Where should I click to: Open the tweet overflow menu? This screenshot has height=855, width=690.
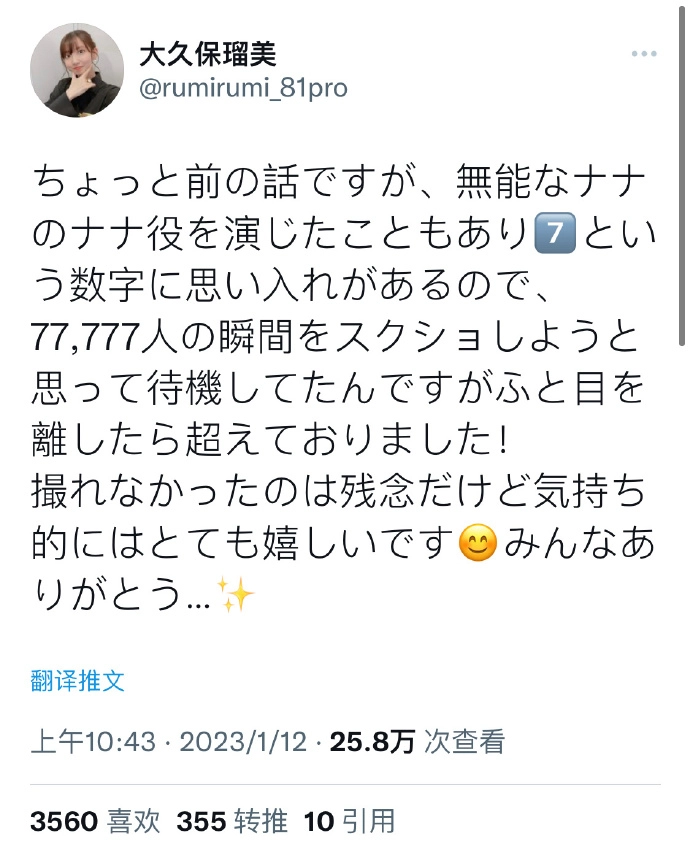tap(644, 55)
